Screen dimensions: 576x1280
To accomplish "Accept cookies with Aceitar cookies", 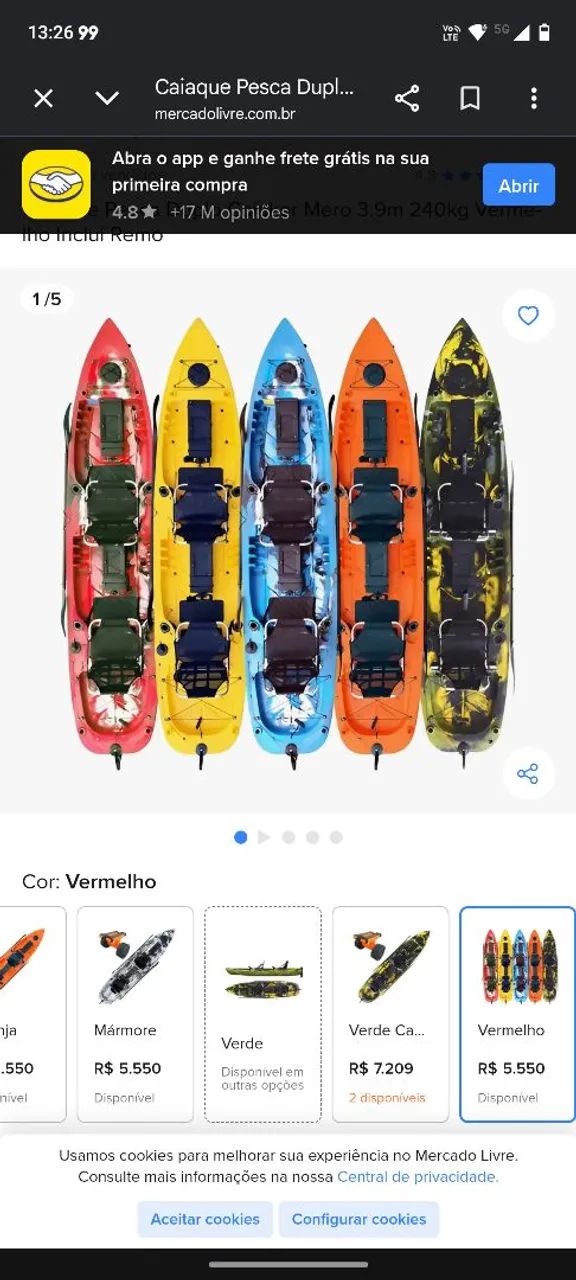I will pos(205,1219).
